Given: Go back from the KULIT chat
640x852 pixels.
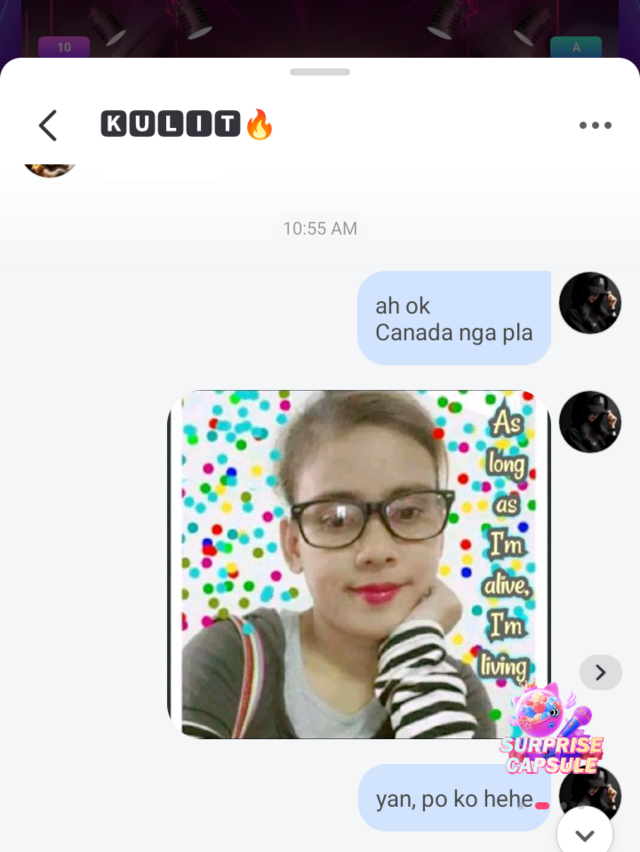Looking at the screenshot, I should click(48, 126).
